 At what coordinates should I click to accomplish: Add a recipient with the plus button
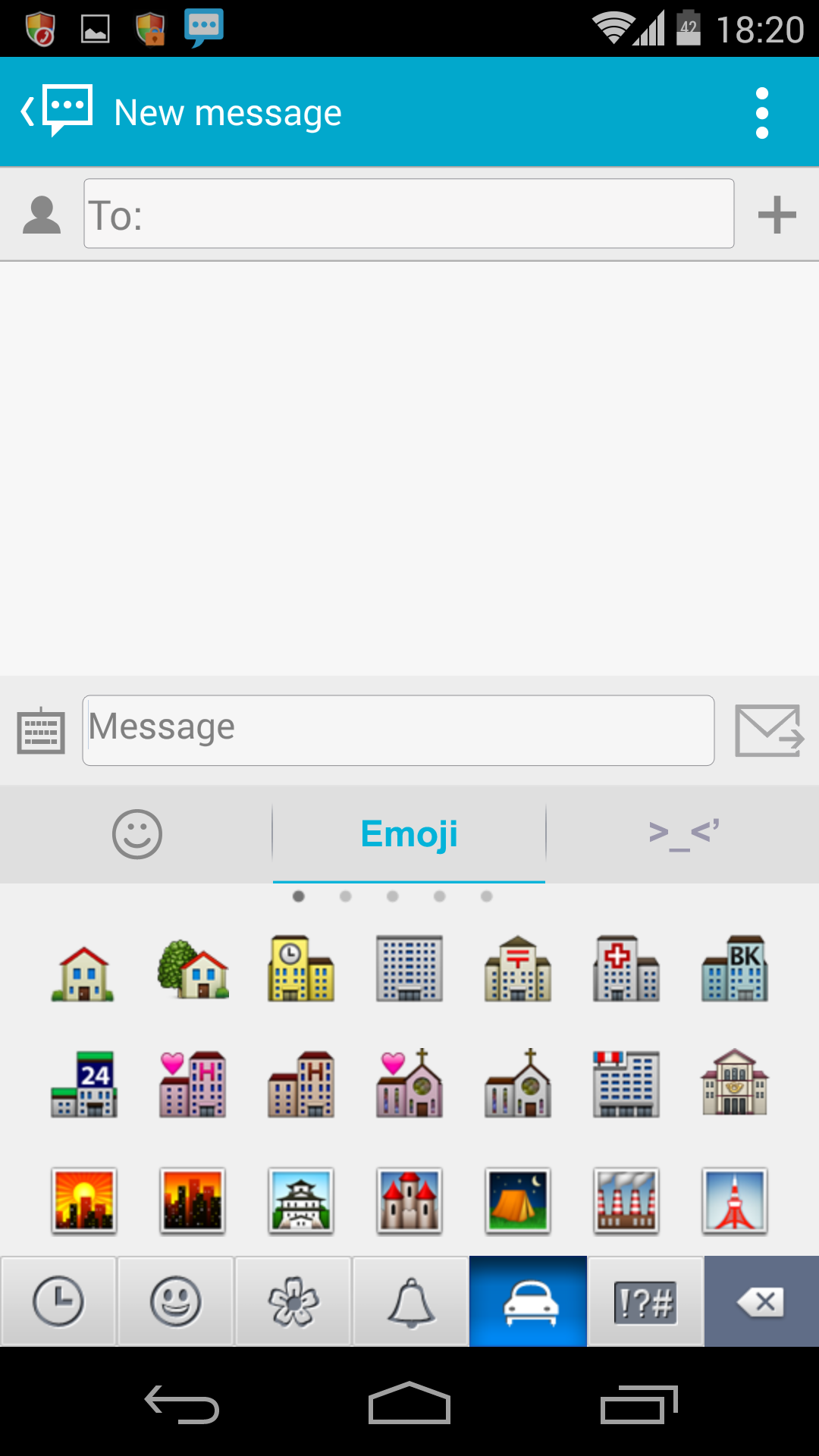777,214
